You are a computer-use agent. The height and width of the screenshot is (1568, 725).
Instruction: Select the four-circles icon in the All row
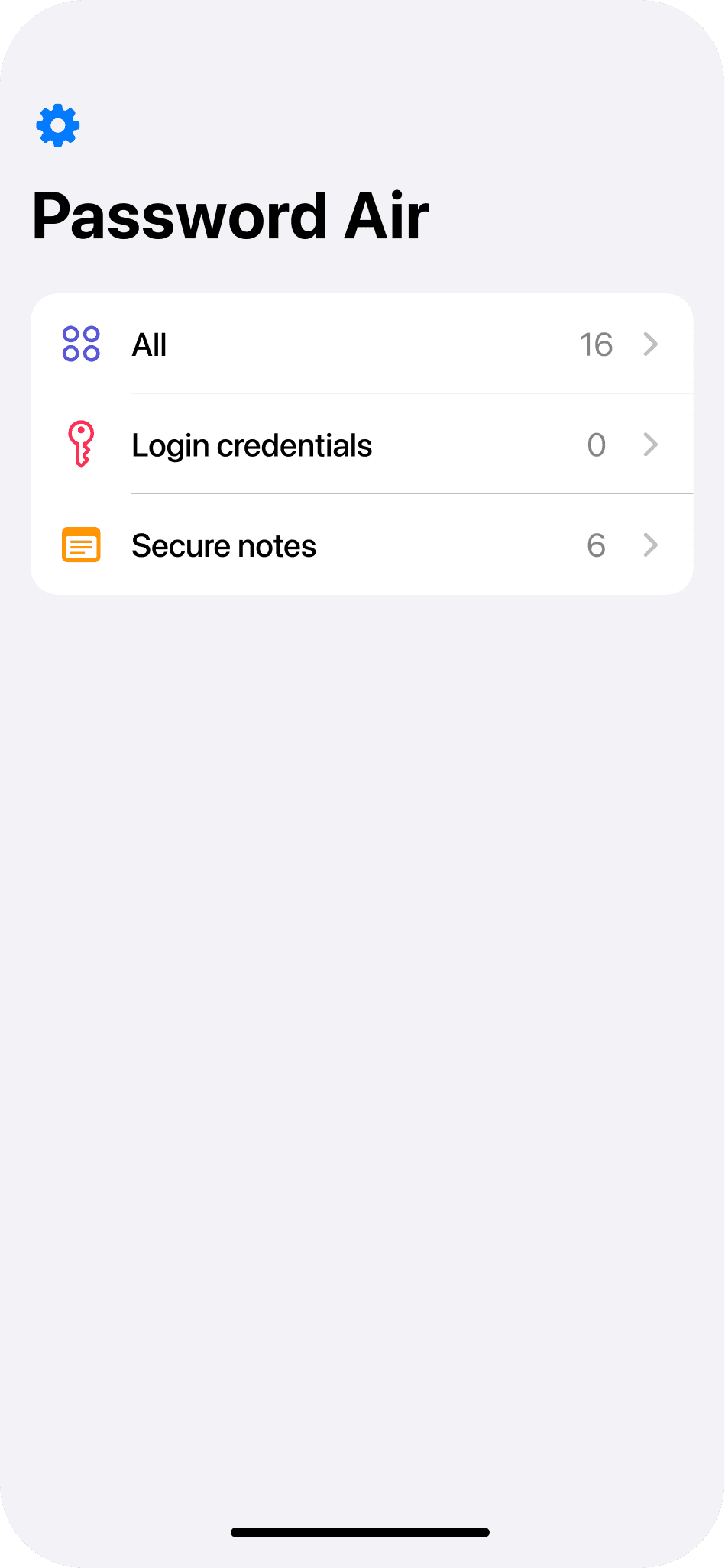82,344
